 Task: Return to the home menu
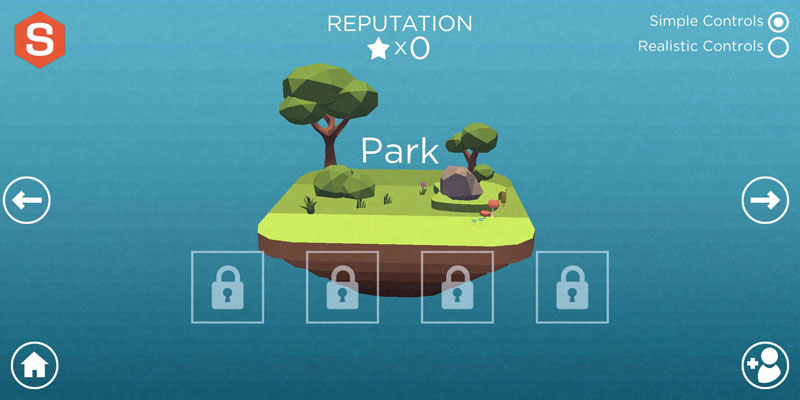34,365
